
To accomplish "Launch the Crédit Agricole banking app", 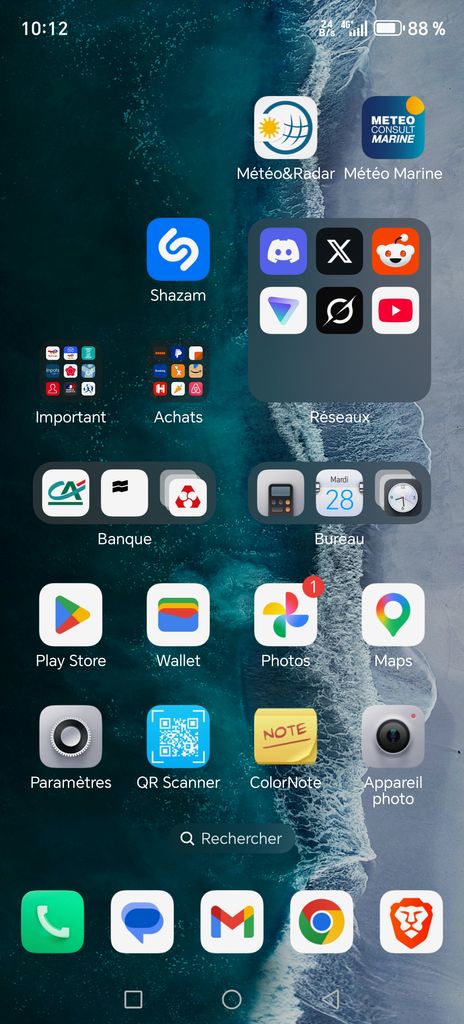I will pos(65,493).
